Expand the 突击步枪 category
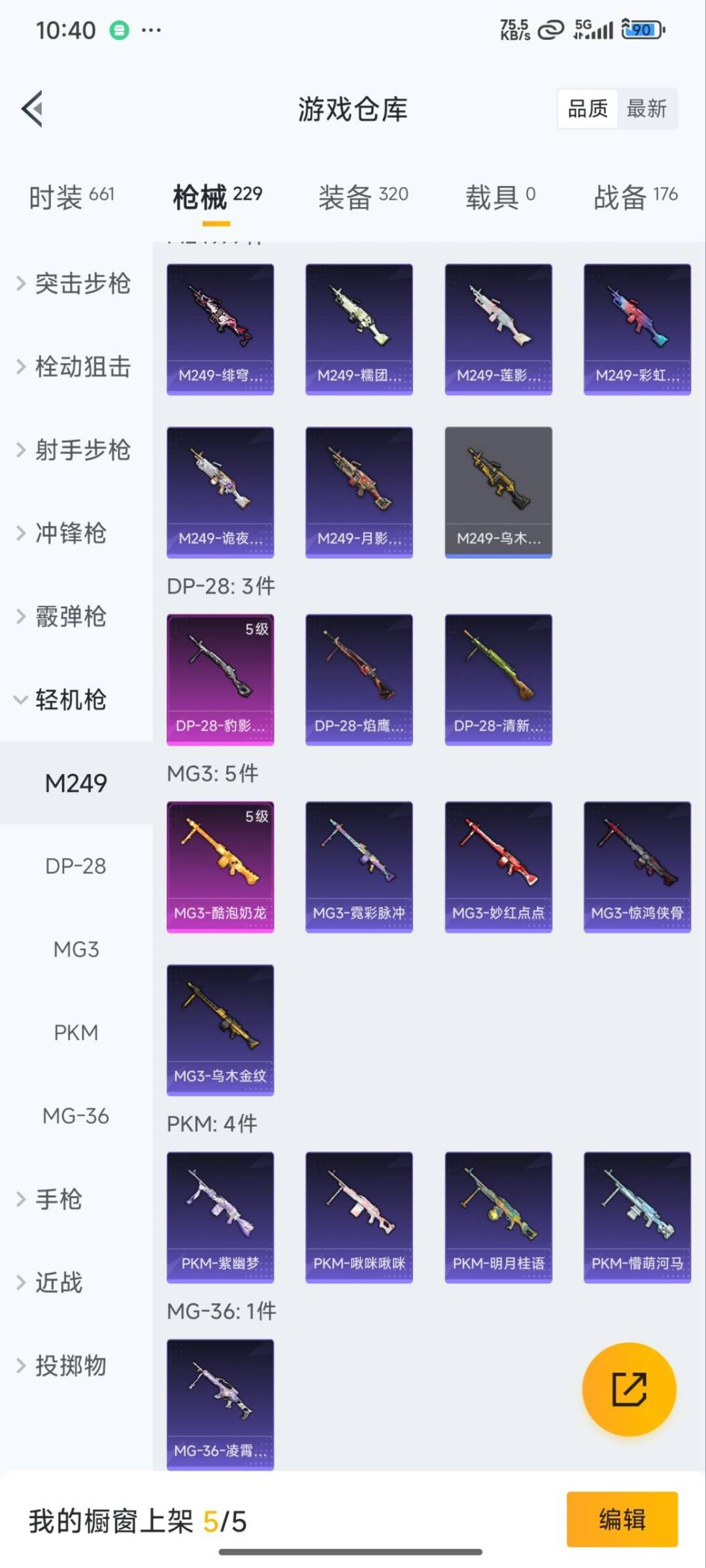 (73, 284)
